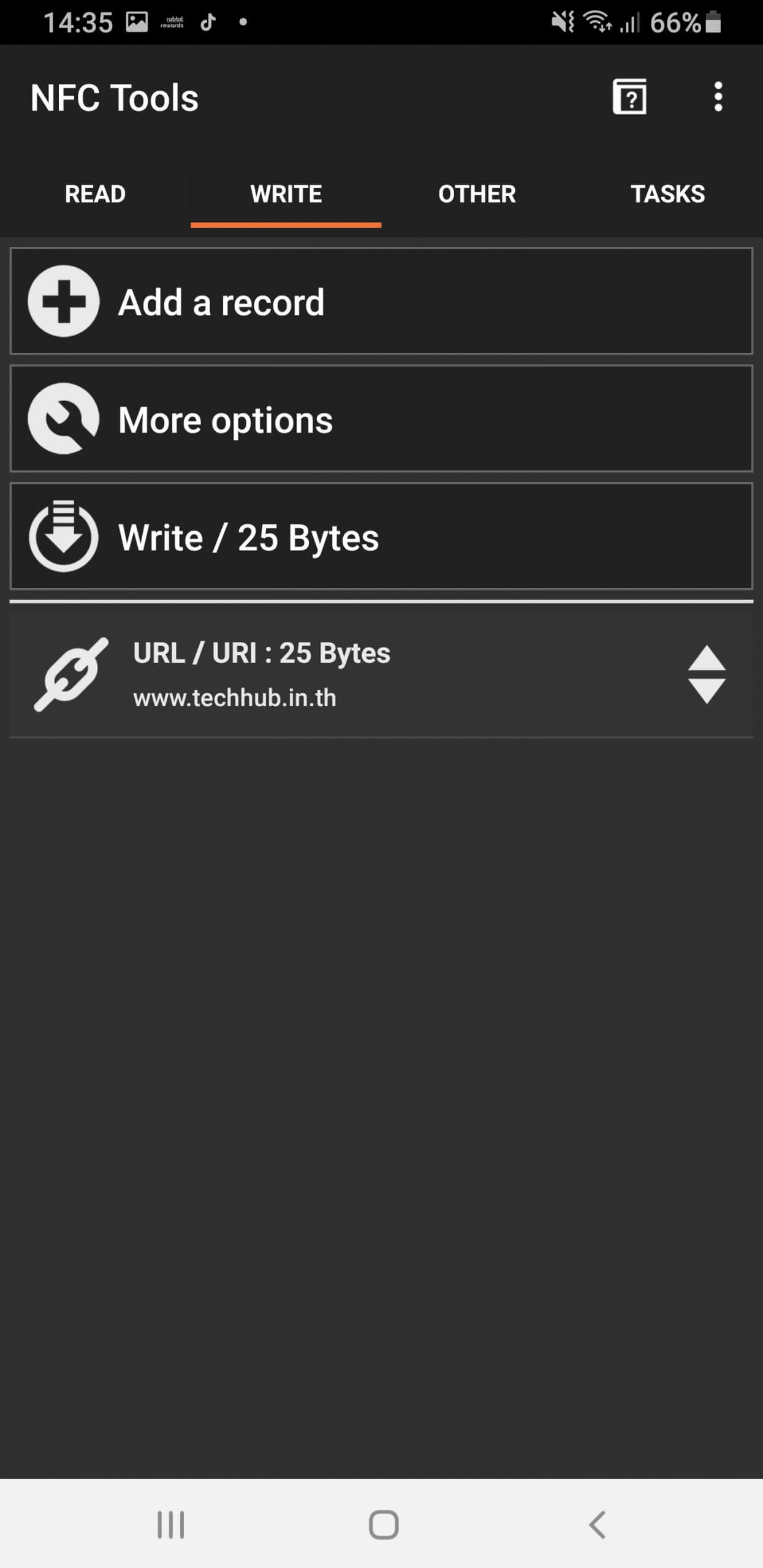Open the TASKS tab
Image resolution: width=763 pixels, height=1568 pixels.
[667, 194]
